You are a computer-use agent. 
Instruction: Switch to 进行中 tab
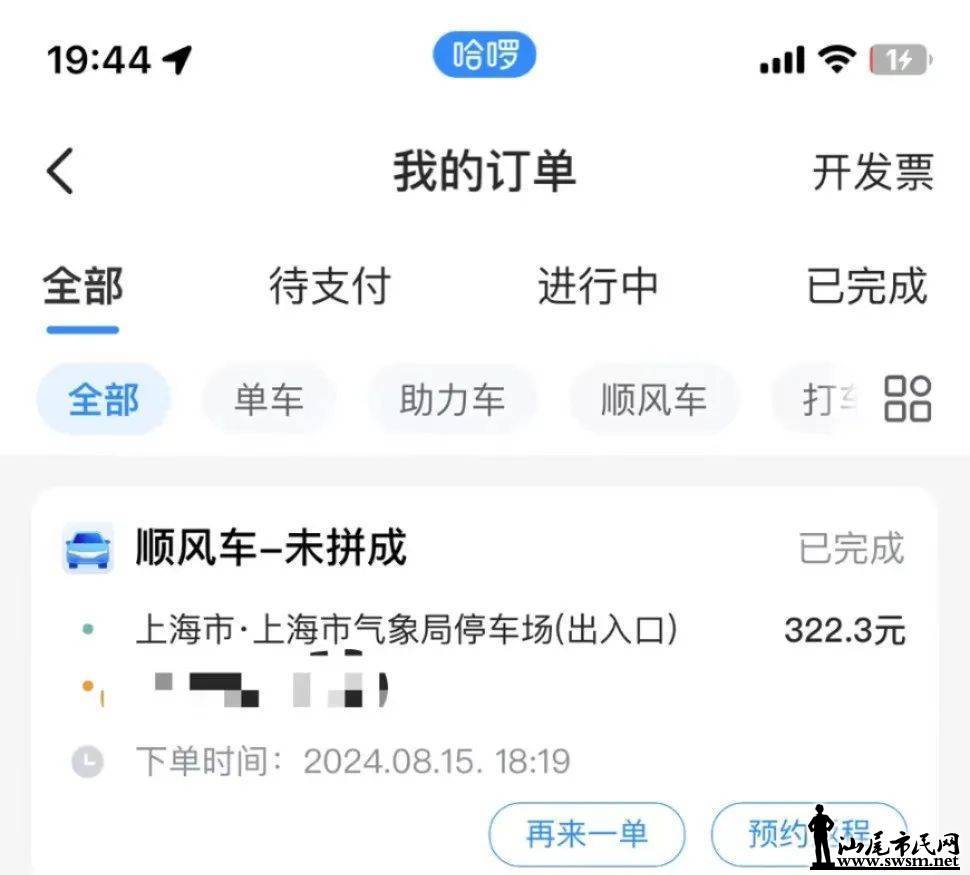click(598, 287)
